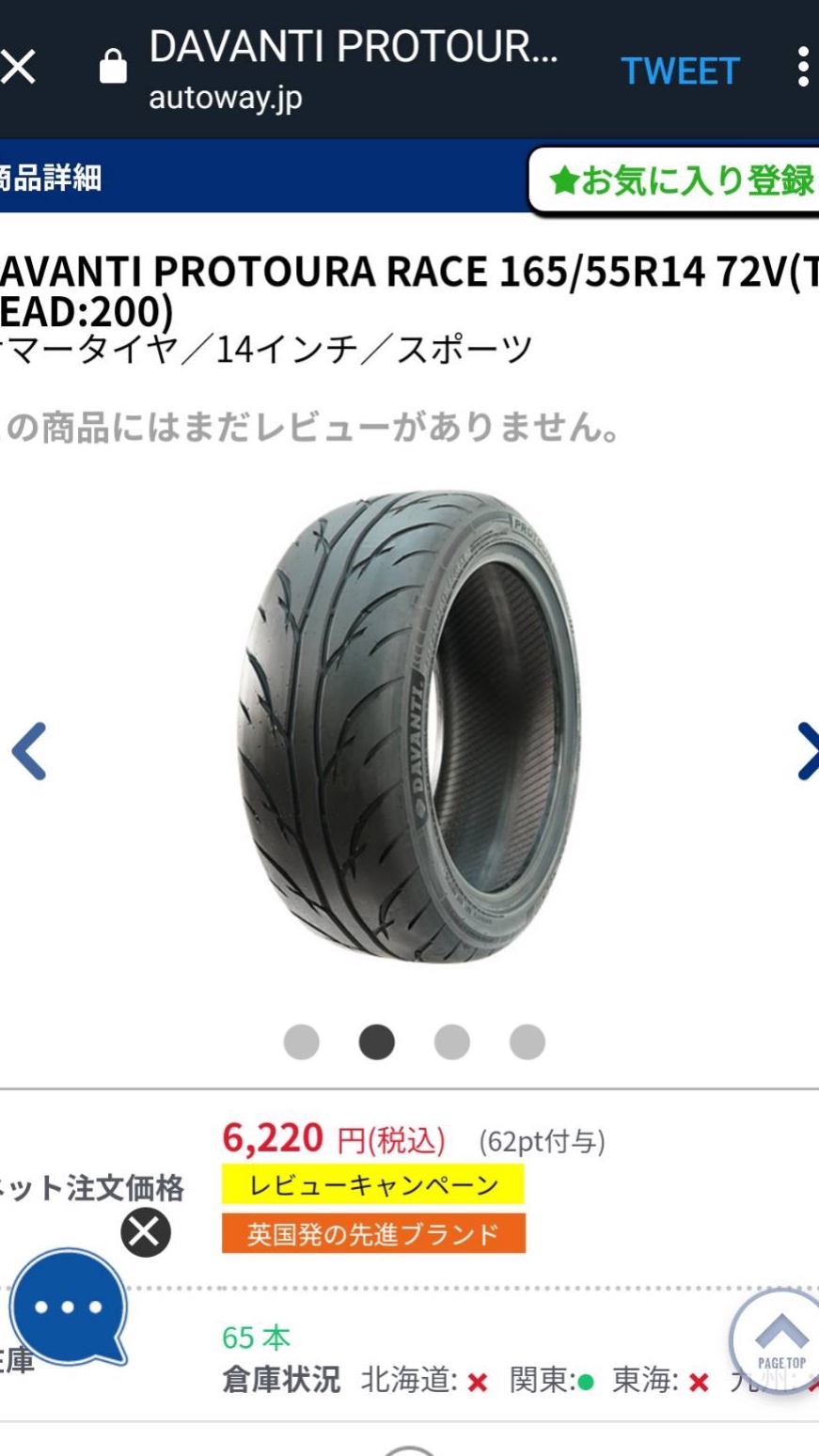Open the 英国発の先進ブランド orange label
This screenshot has width=819, height=1456.
coord(373,1233)
